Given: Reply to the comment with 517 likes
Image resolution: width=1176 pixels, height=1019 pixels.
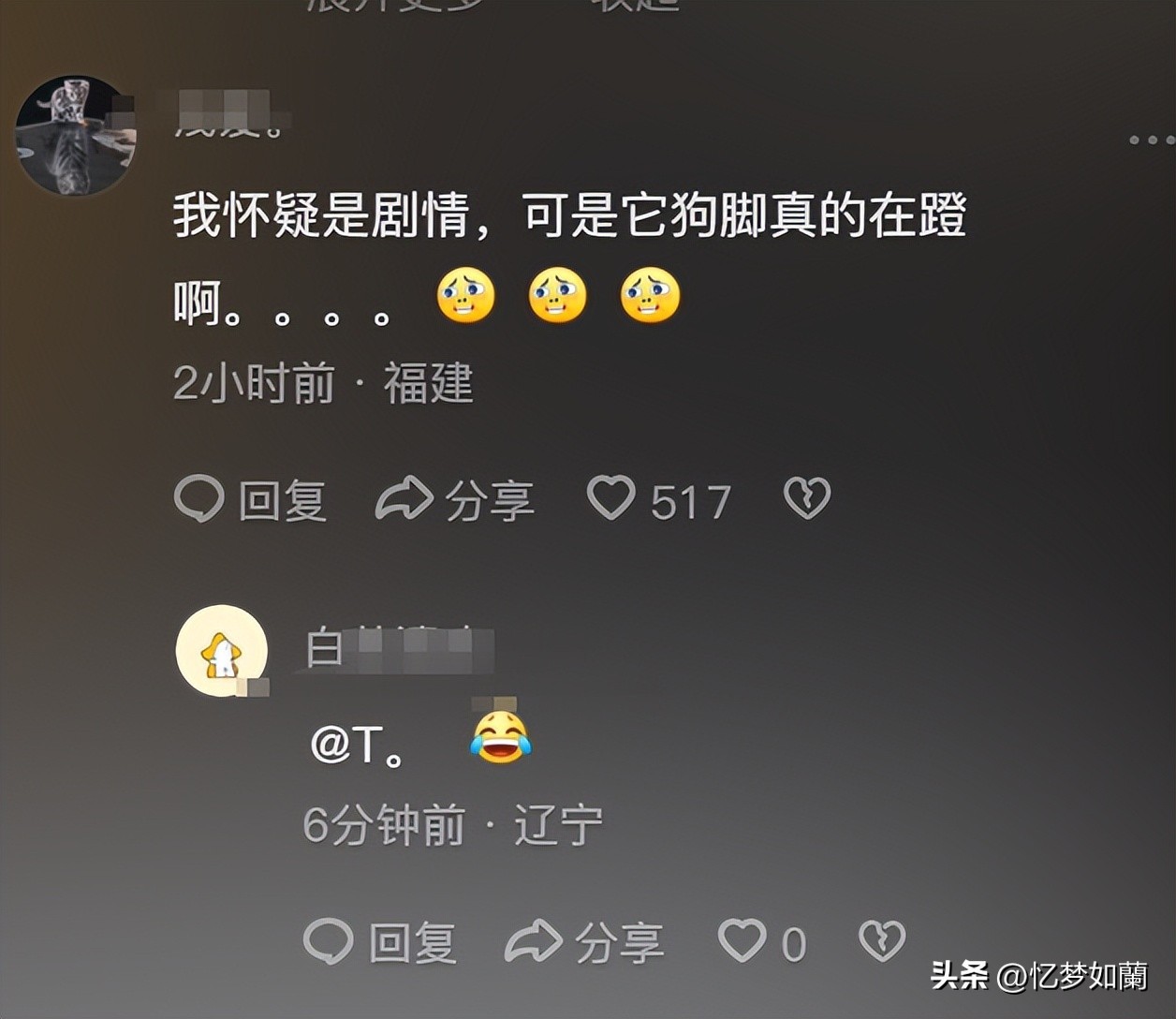Looking at the screenshot, I should (251, 500).
